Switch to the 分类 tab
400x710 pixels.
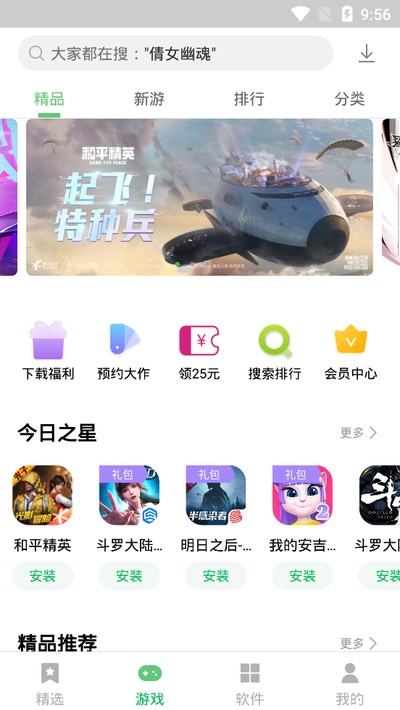349,99
